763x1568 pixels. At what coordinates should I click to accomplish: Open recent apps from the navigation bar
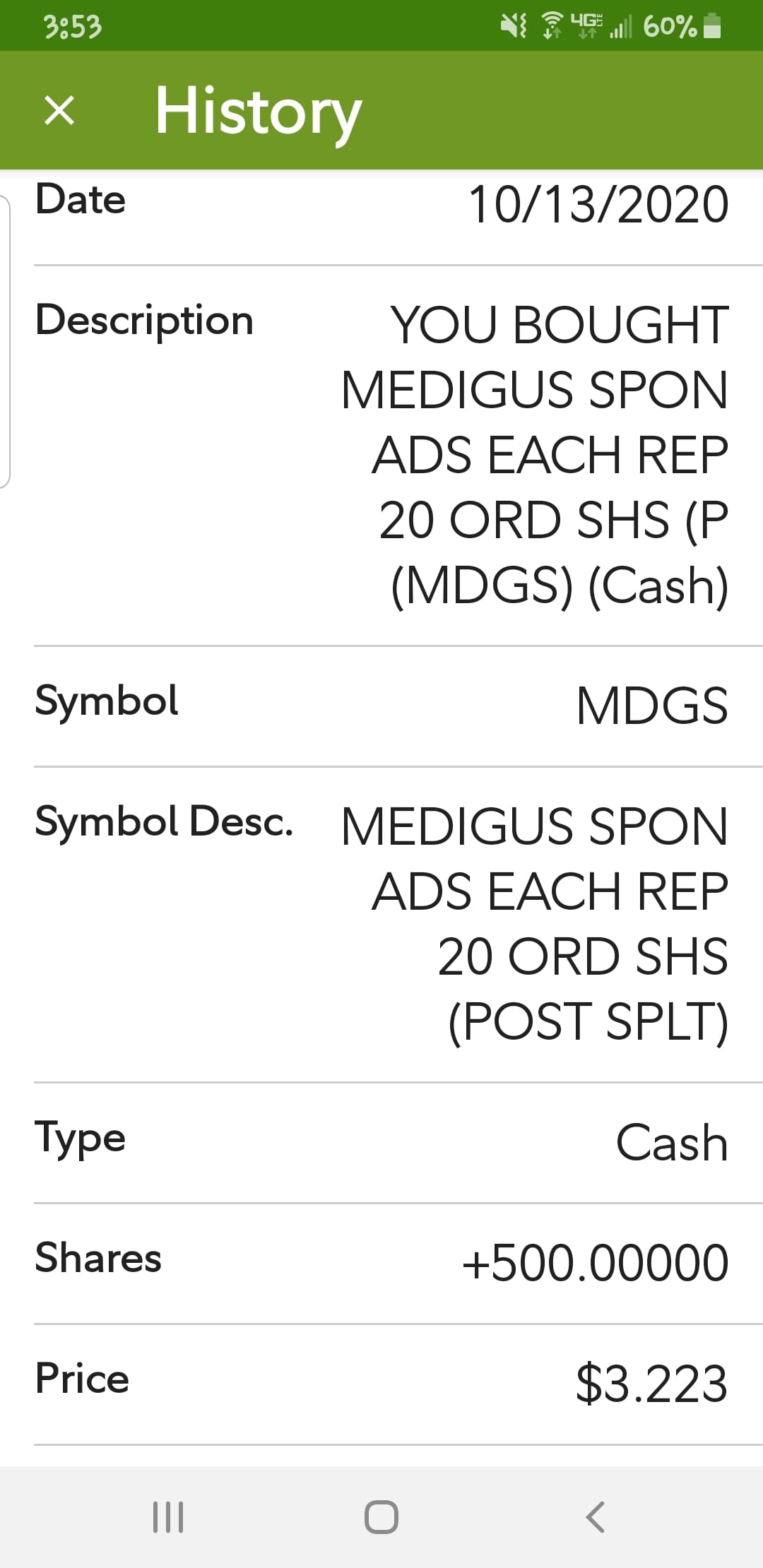pos(168,1516)
